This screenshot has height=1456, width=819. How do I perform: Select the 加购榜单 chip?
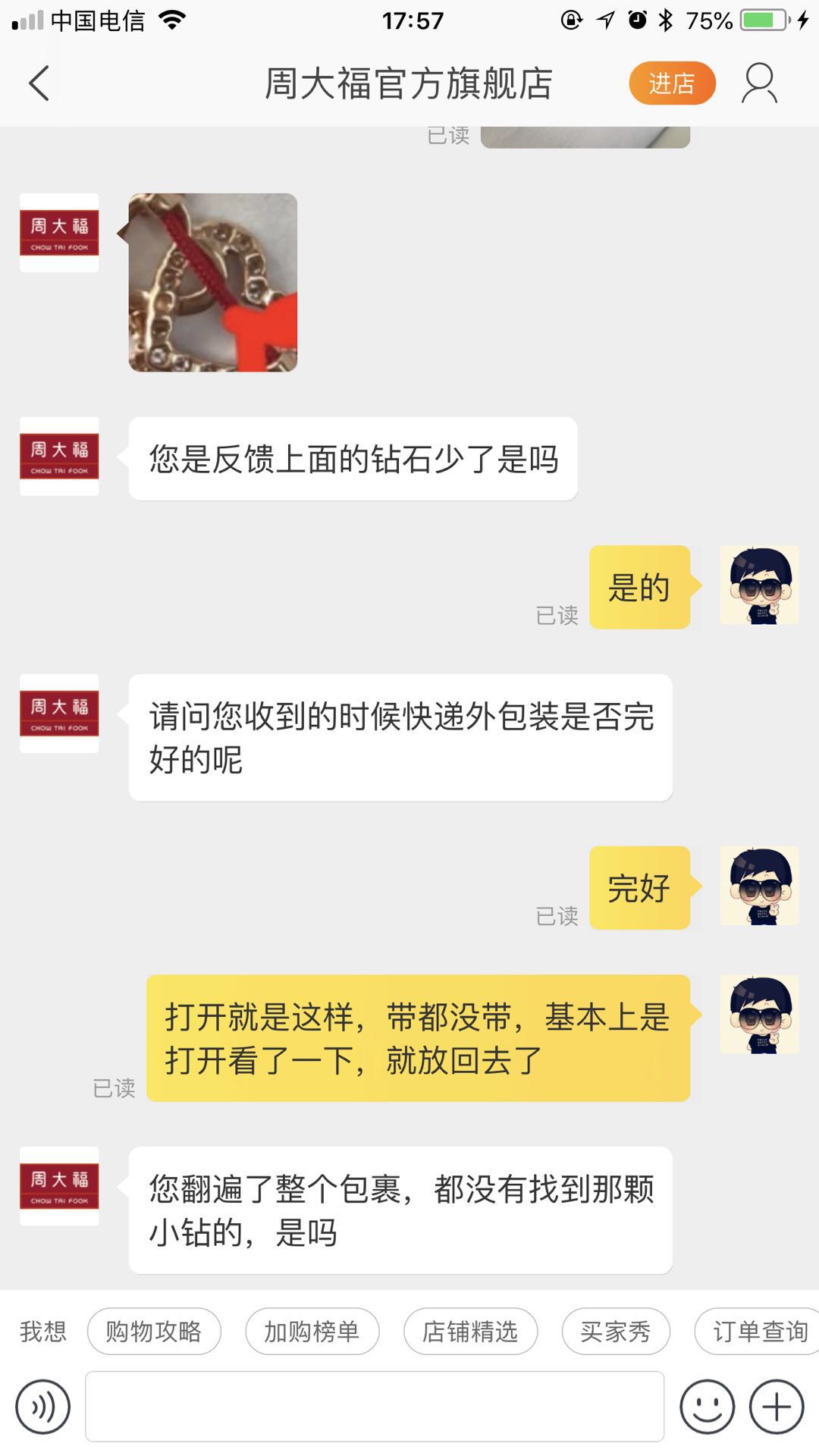pos(312,1331)
